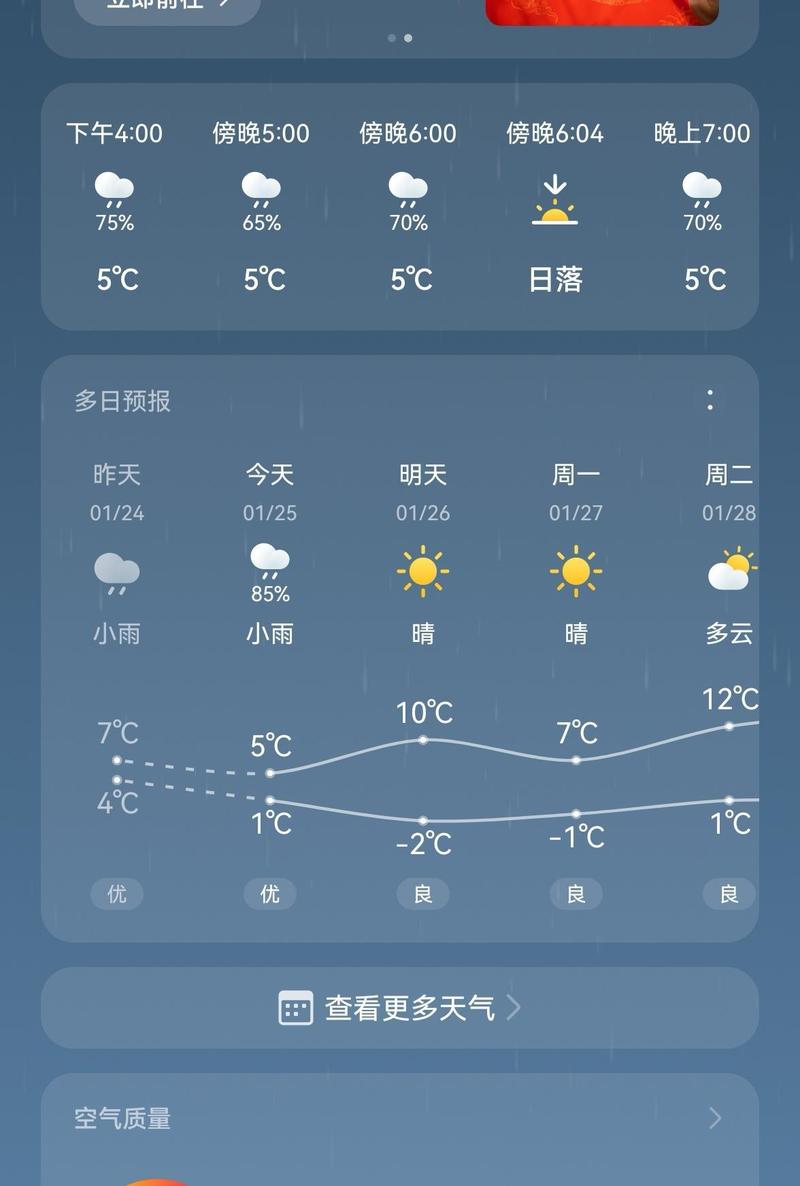The image size is (800, 1186).
Task: Tap the rain icon for 傍晚5:00
Action: coord(261,192)
